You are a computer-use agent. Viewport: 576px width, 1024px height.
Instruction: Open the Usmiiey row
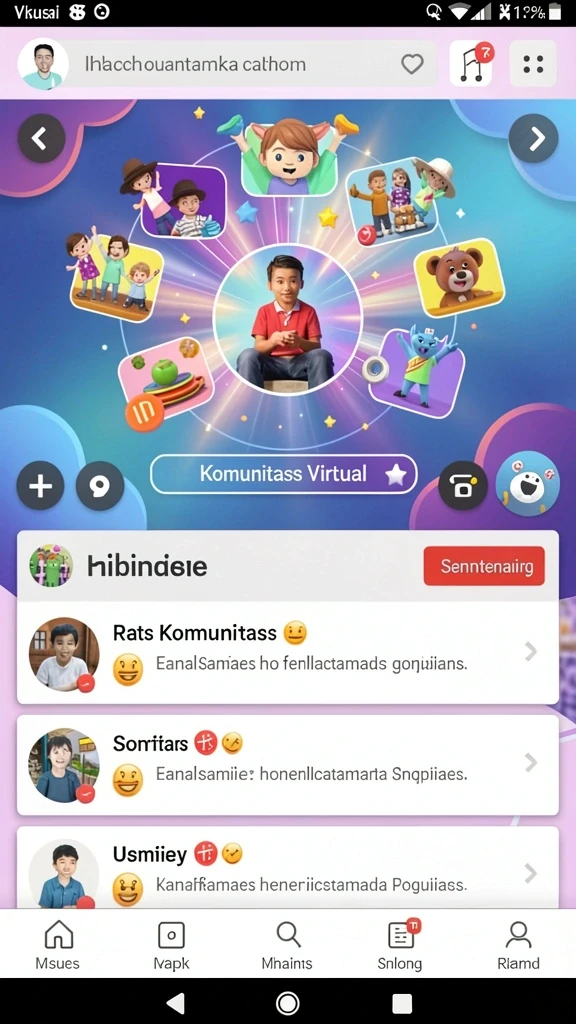287,868
